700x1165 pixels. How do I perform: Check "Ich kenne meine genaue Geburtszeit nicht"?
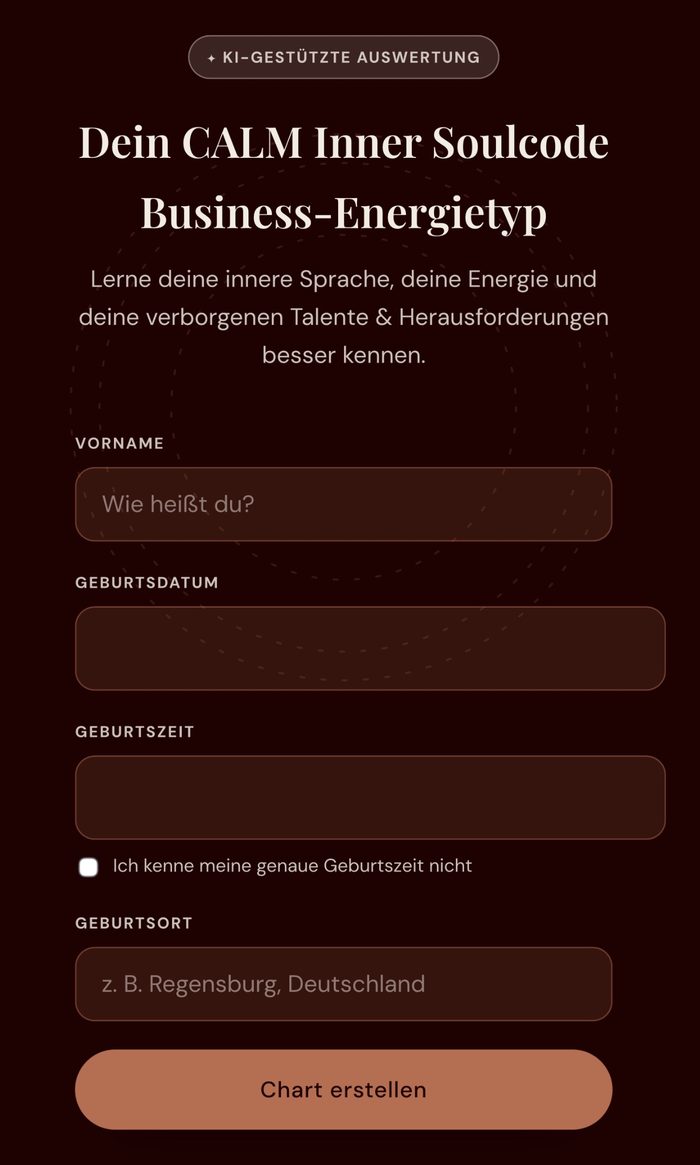coord(88,867)
